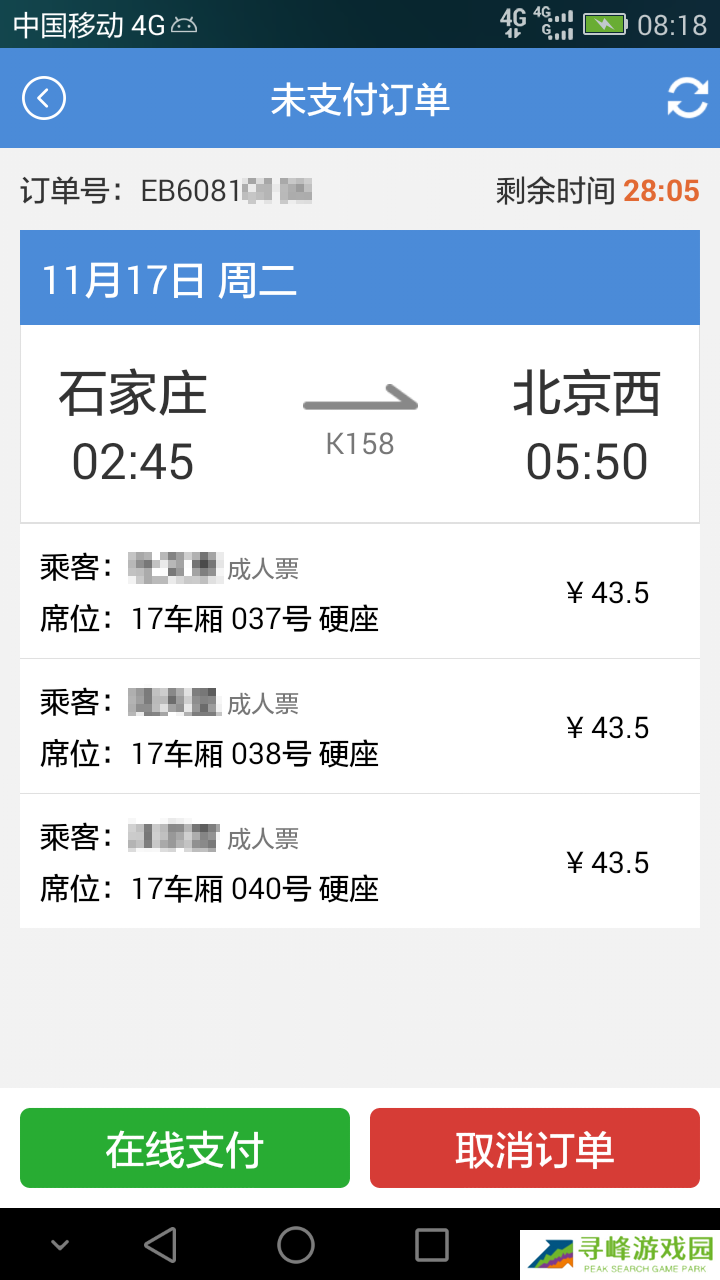This screenshot has width=720, height=1280.
Task: Go back from the unpaid order page
Action: [44, 99]
